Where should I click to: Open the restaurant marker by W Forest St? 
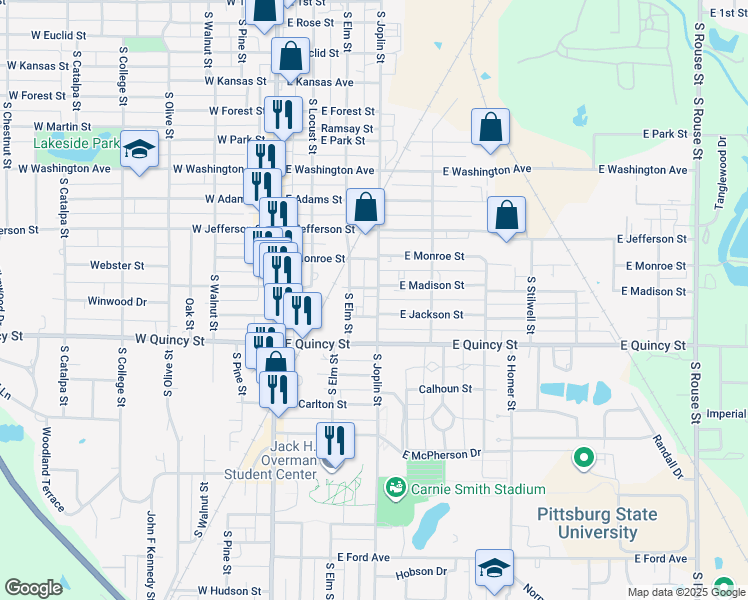tap(283, 117)
